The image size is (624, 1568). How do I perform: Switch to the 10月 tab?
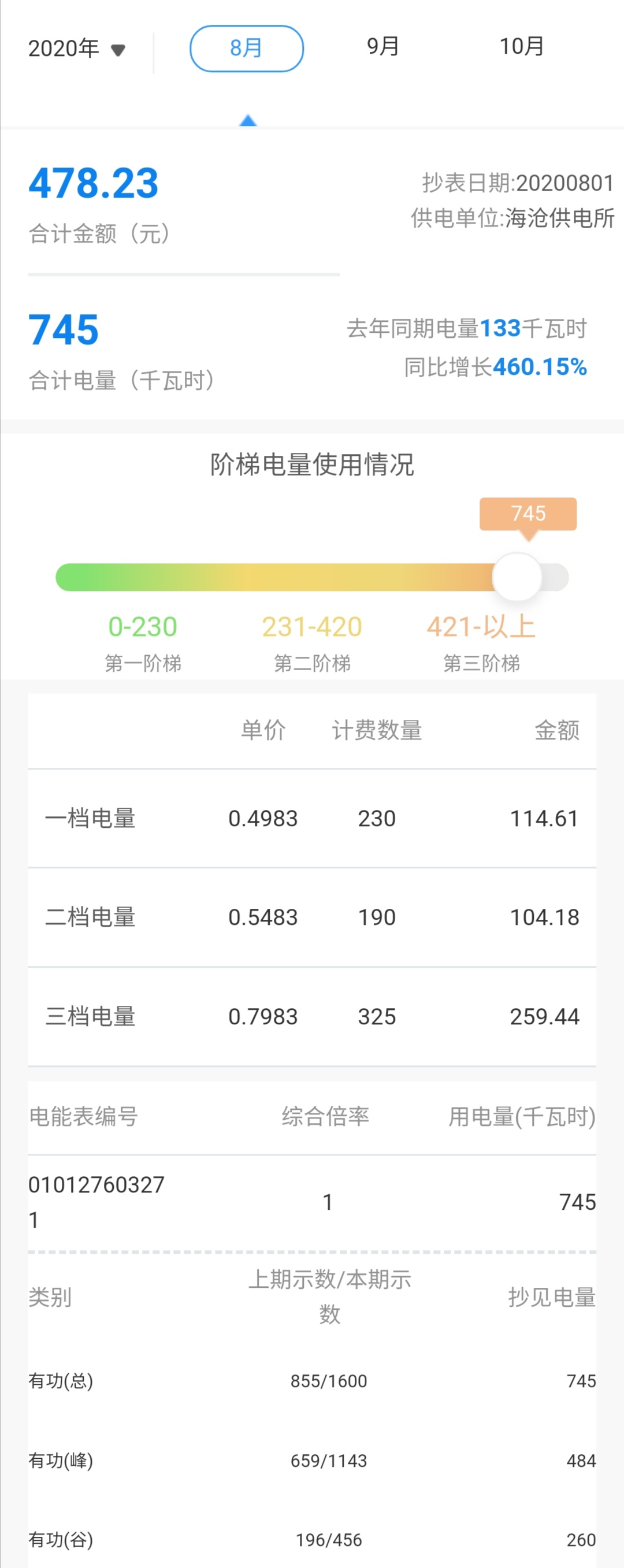coord(521,47)
